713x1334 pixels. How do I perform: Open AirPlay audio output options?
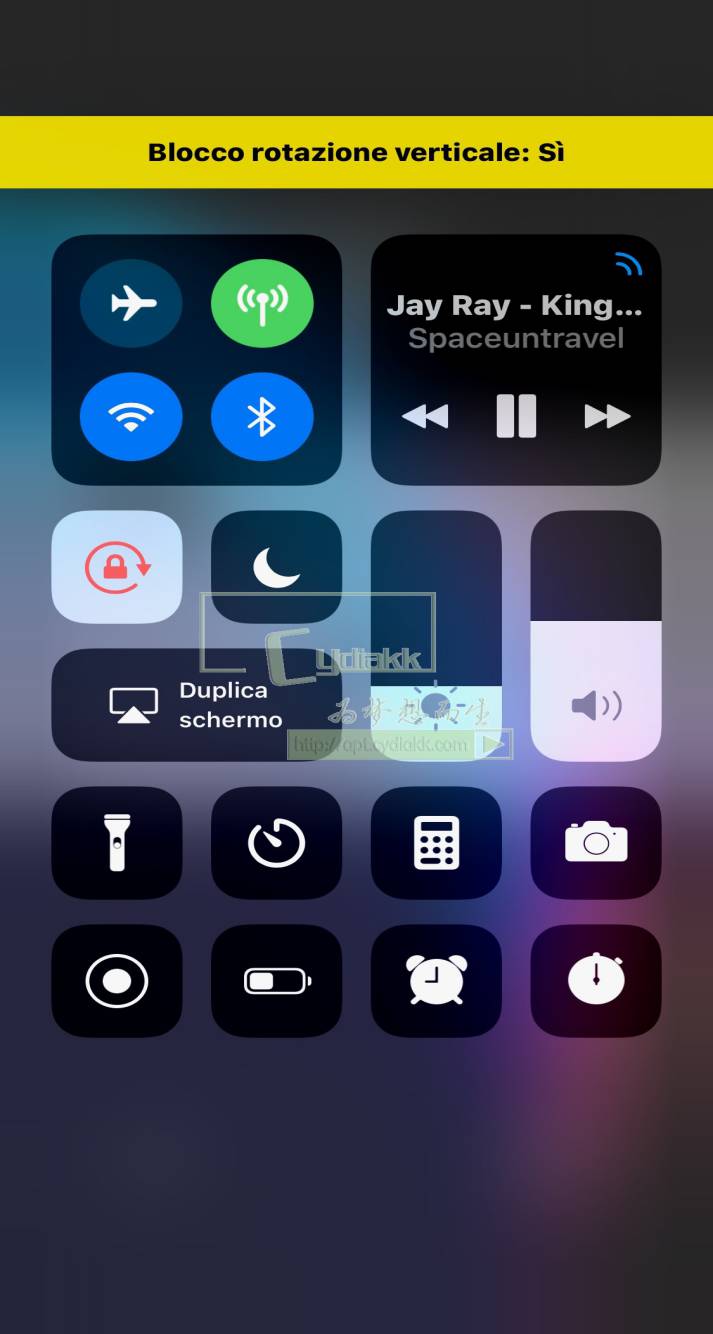click(x=628, y=265)
